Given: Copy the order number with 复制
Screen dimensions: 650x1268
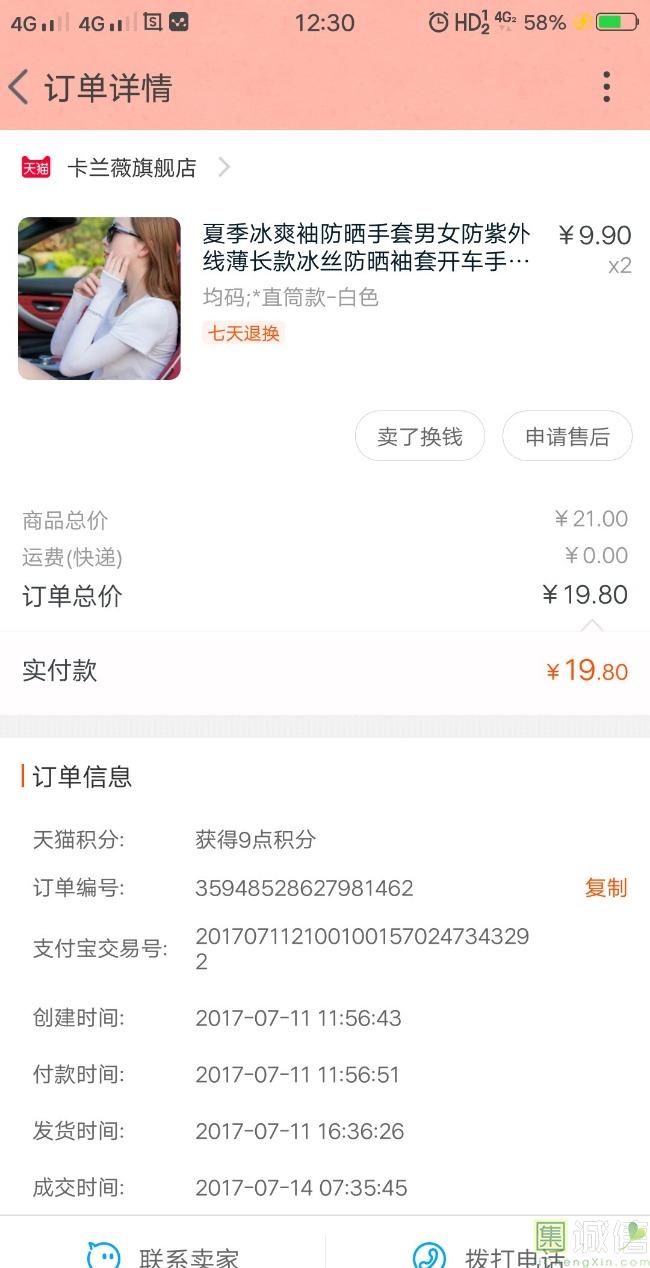Looking at the screenshot, I should click(x=605, y=888).
